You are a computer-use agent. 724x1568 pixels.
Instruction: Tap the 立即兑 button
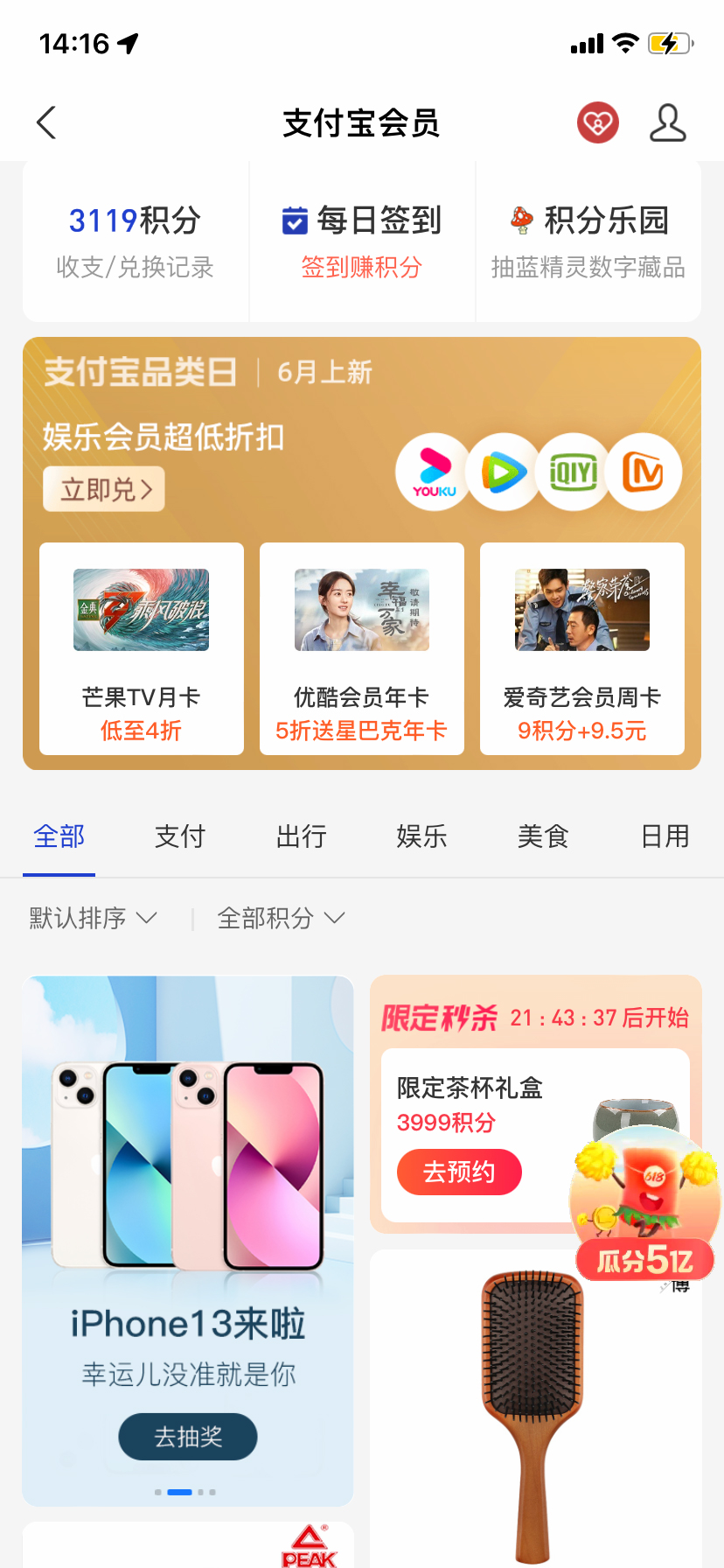coord(105,489)
